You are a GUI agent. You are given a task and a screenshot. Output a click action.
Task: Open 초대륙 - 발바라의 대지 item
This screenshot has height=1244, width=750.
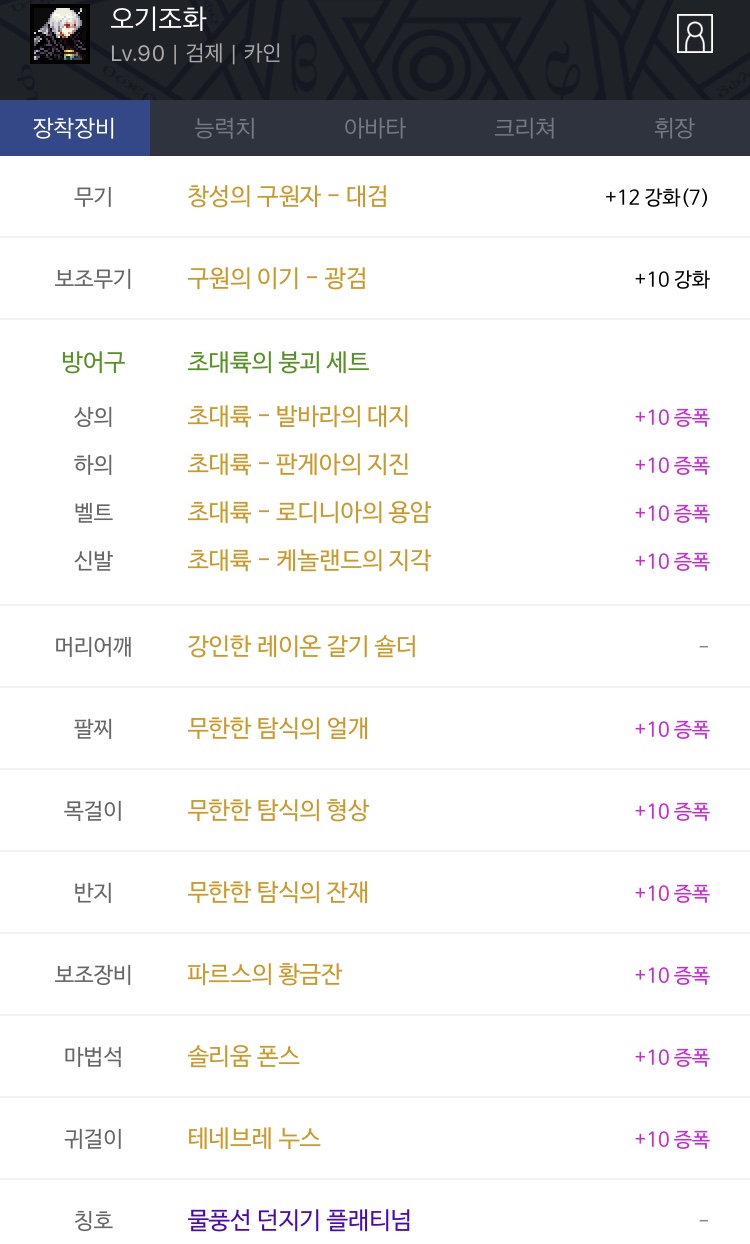click(x=298, y=417)
